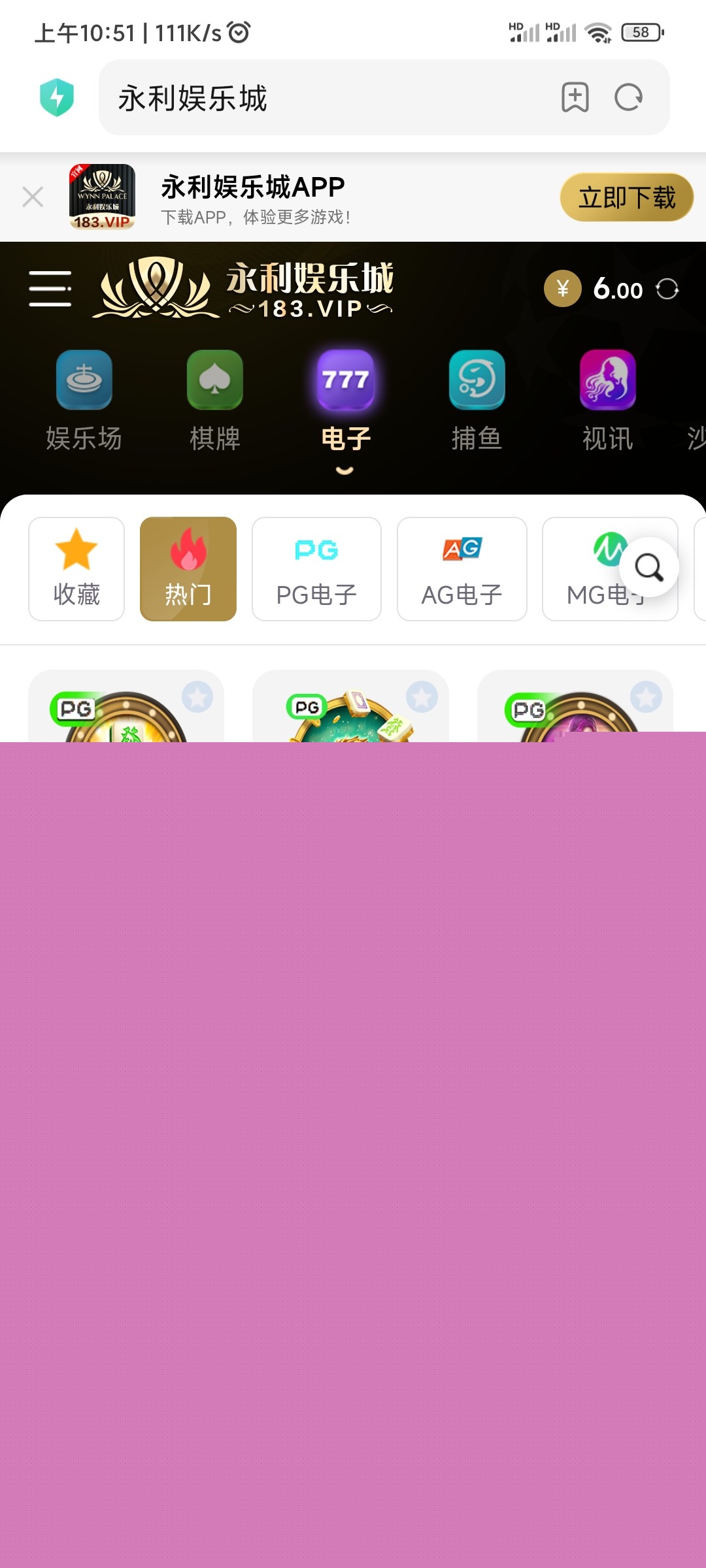706x1568 pixels.
Task: Open the hamburger menu
Action: pyautogui.click(x=50, y=289)
